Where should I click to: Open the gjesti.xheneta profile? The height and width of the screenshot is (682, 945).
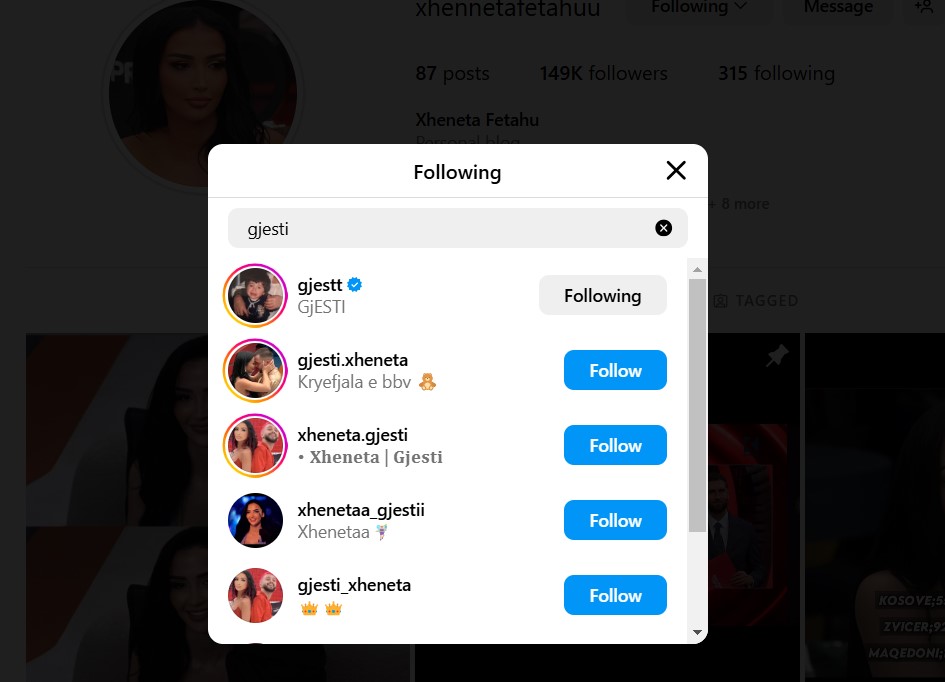tap(352, 360)
